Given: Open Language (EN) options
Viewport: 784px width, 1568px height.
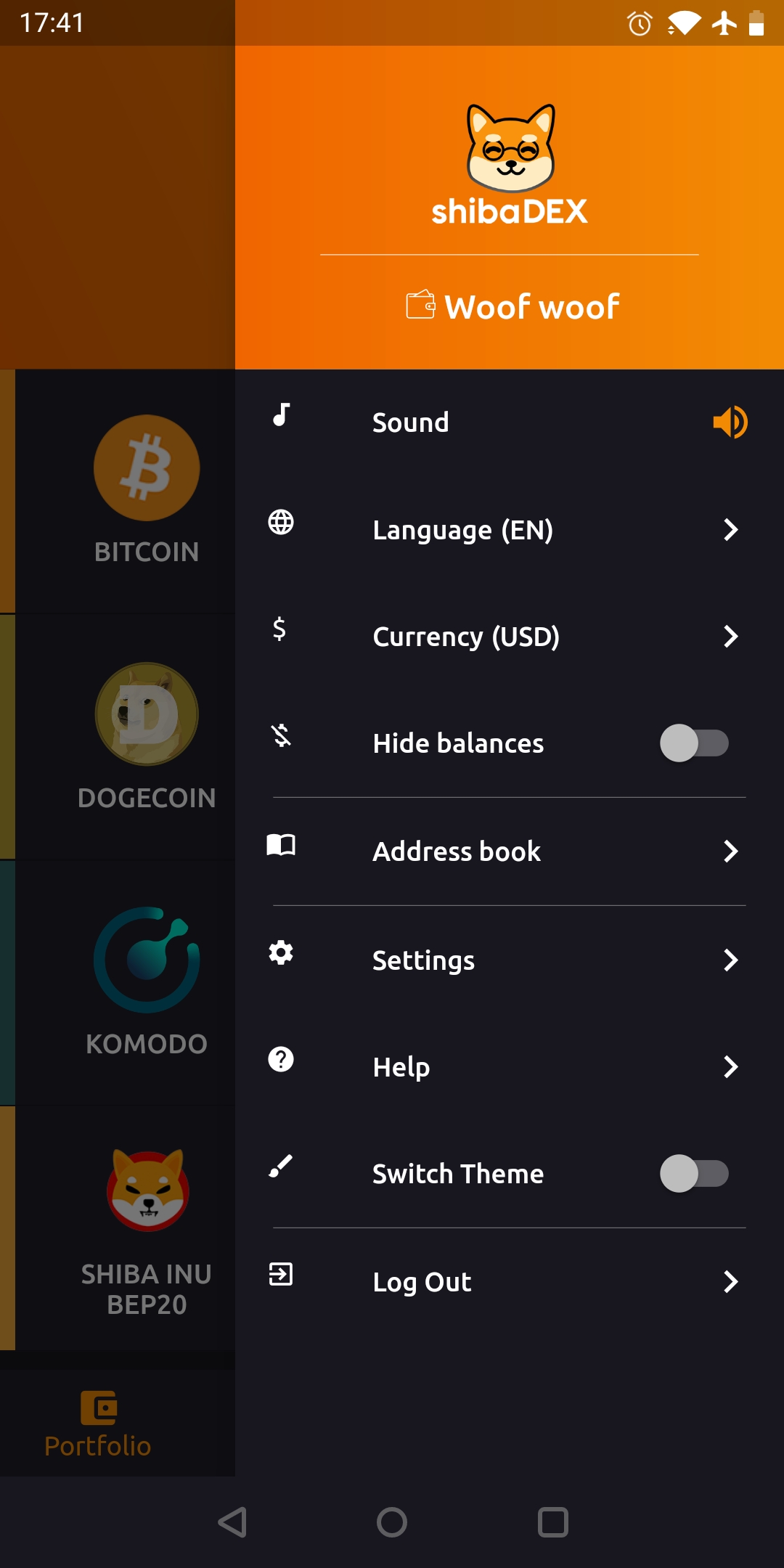Looking at the screenshot, I should tap(508, 530).
